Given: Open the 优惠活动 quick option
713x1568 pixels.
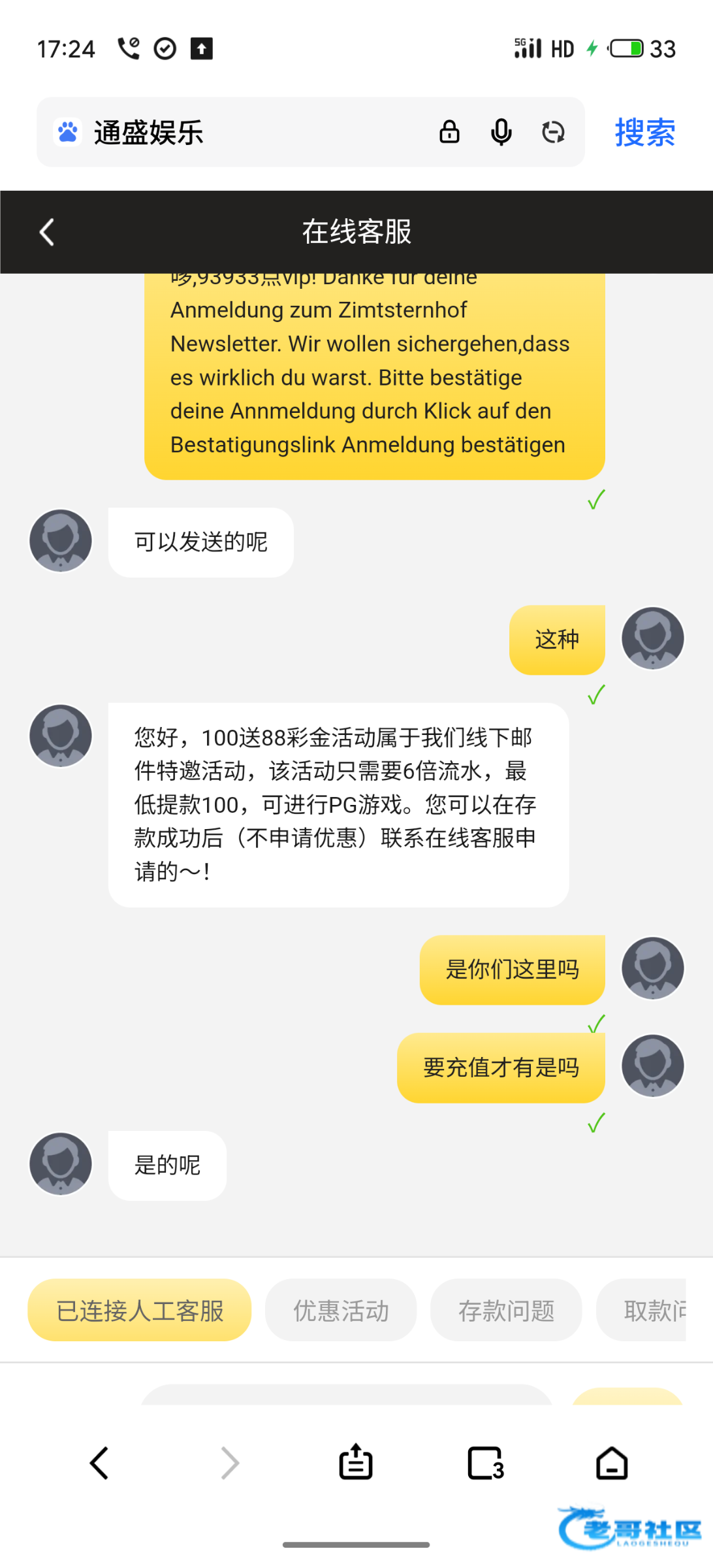Looking at the screenshot, I should coord(341,1310).
